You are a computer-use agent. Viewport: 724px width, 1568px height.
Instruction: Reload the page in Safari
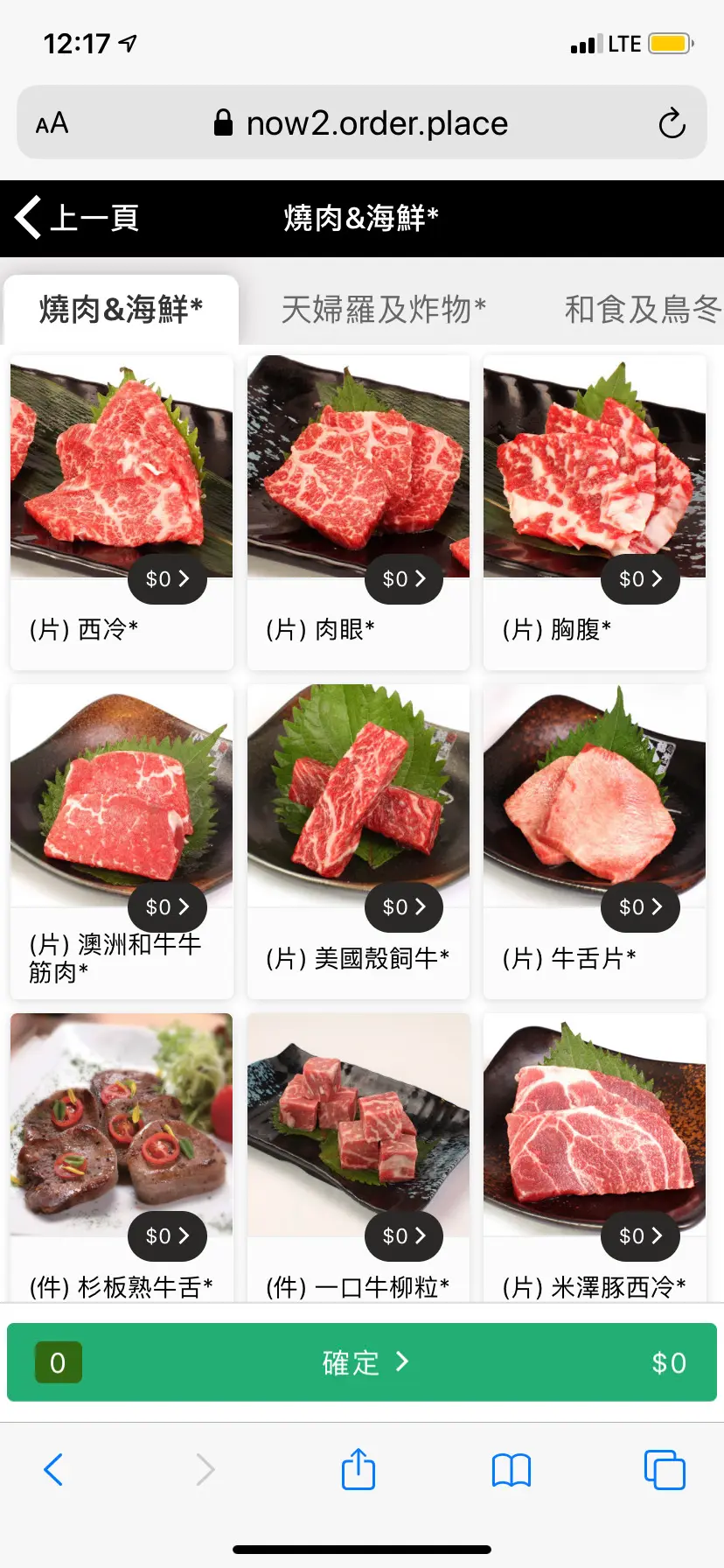pos(672,123)
